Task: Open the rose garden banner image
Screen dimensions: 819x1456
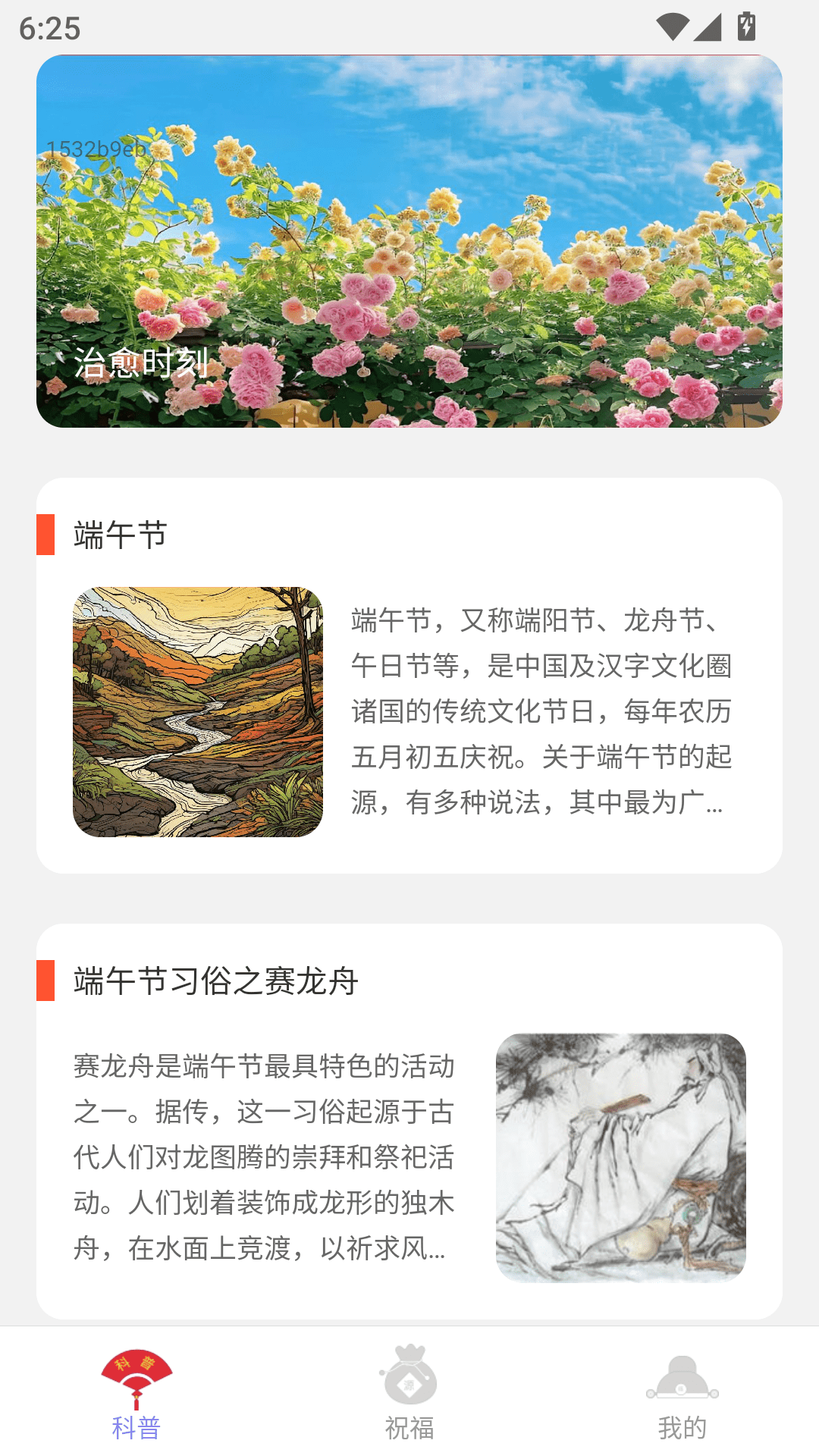Action: [409, 243]
